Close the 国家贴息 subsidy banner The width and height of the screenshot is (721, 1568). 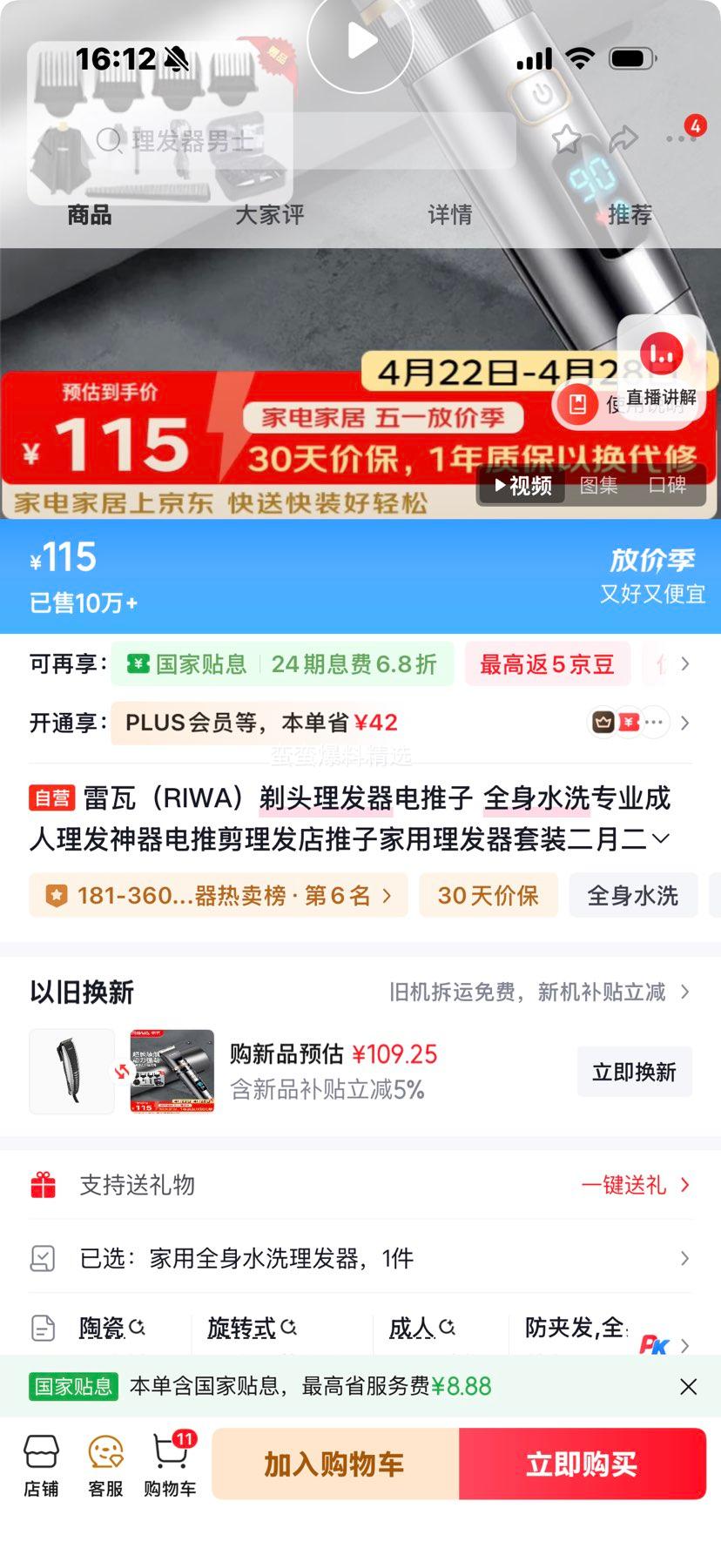tap(688, 1386)
